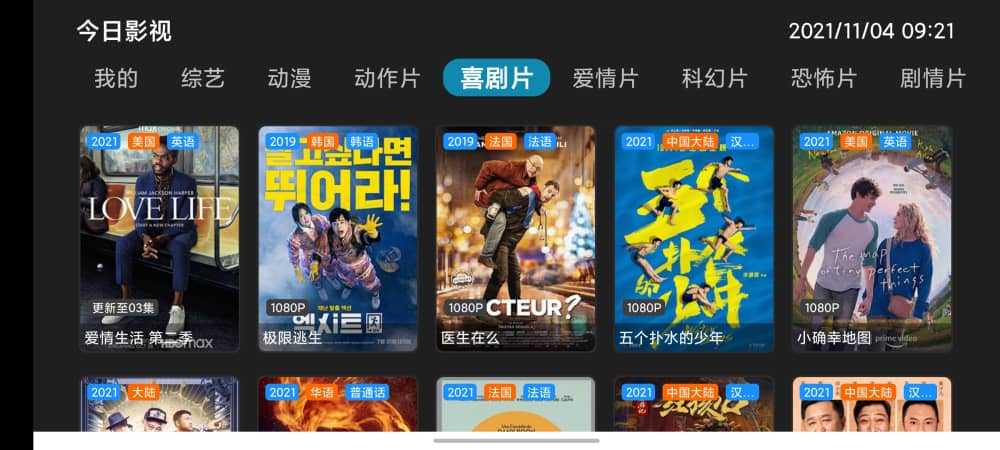
Task: Select the 五个扑水的少年 movie
Action: 694,238
